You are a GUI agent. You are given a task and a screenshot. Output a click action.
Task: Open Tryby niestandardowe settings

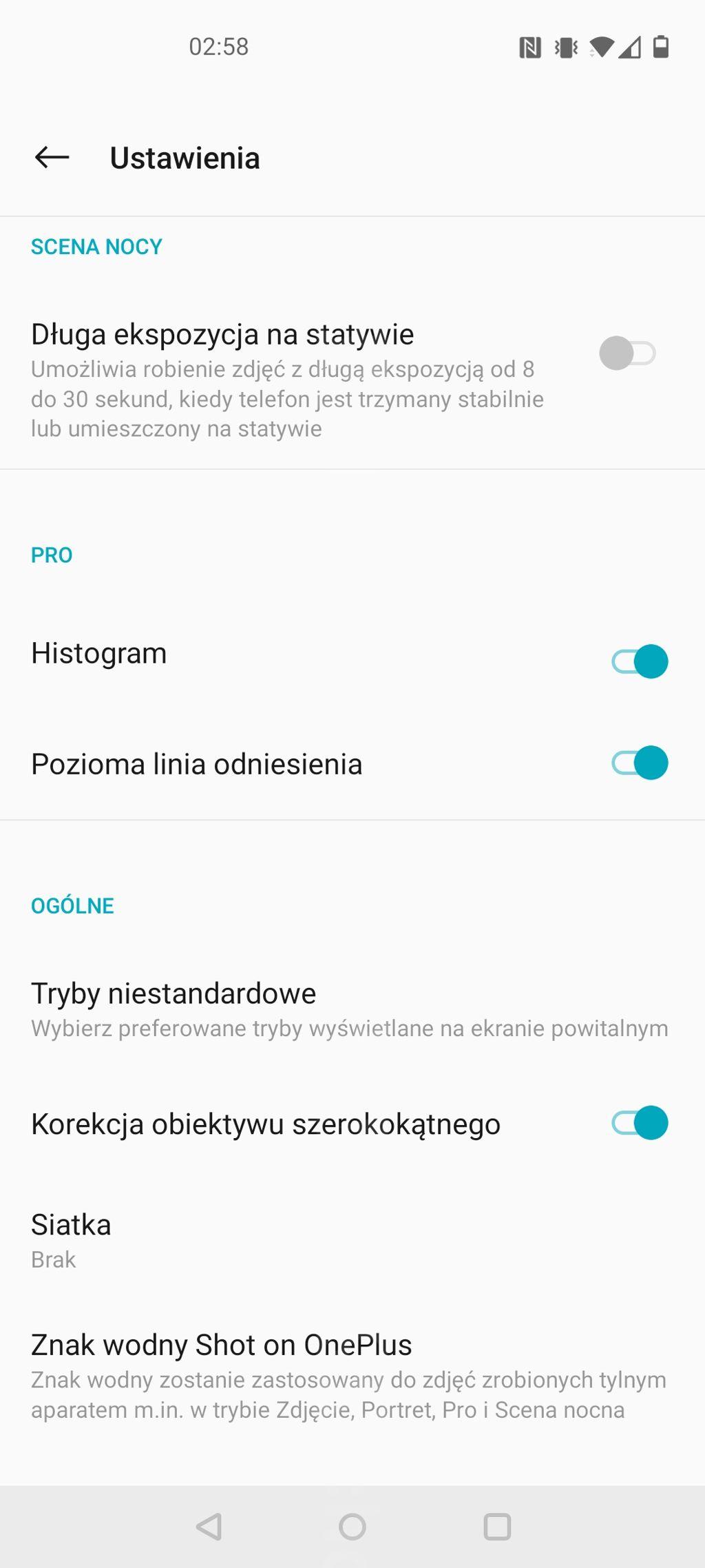tap(352, 1009)
